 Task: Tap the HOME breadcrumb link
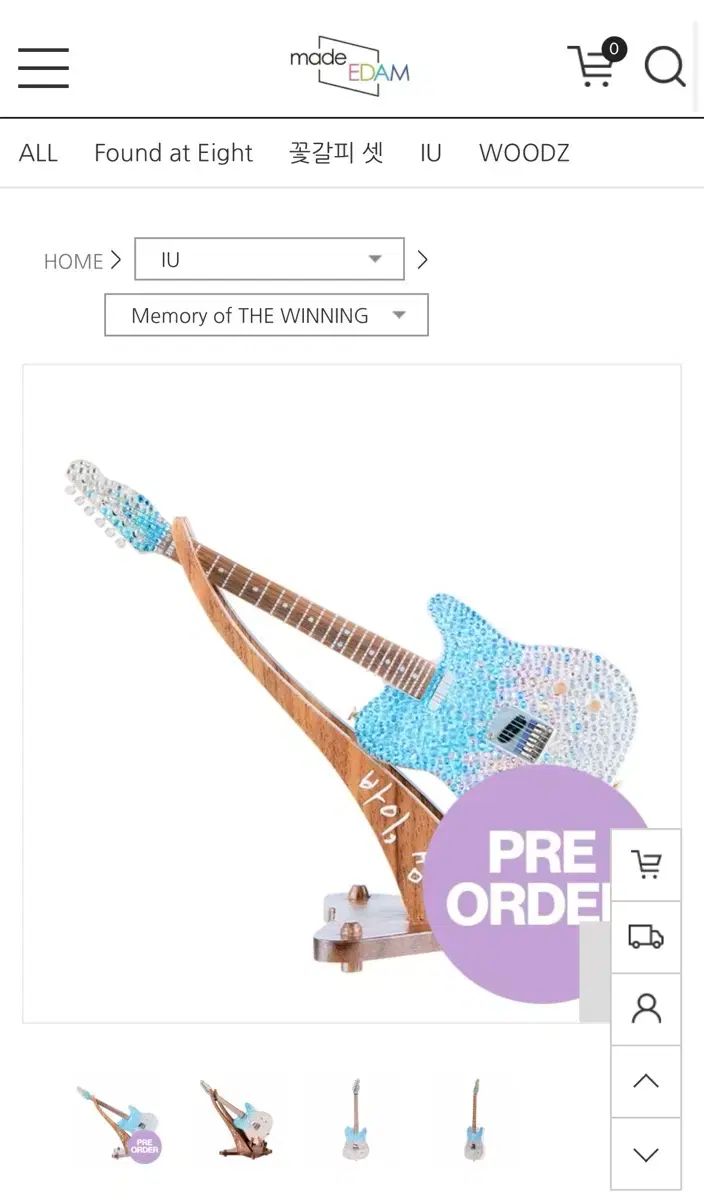click(x=73, y=261)
